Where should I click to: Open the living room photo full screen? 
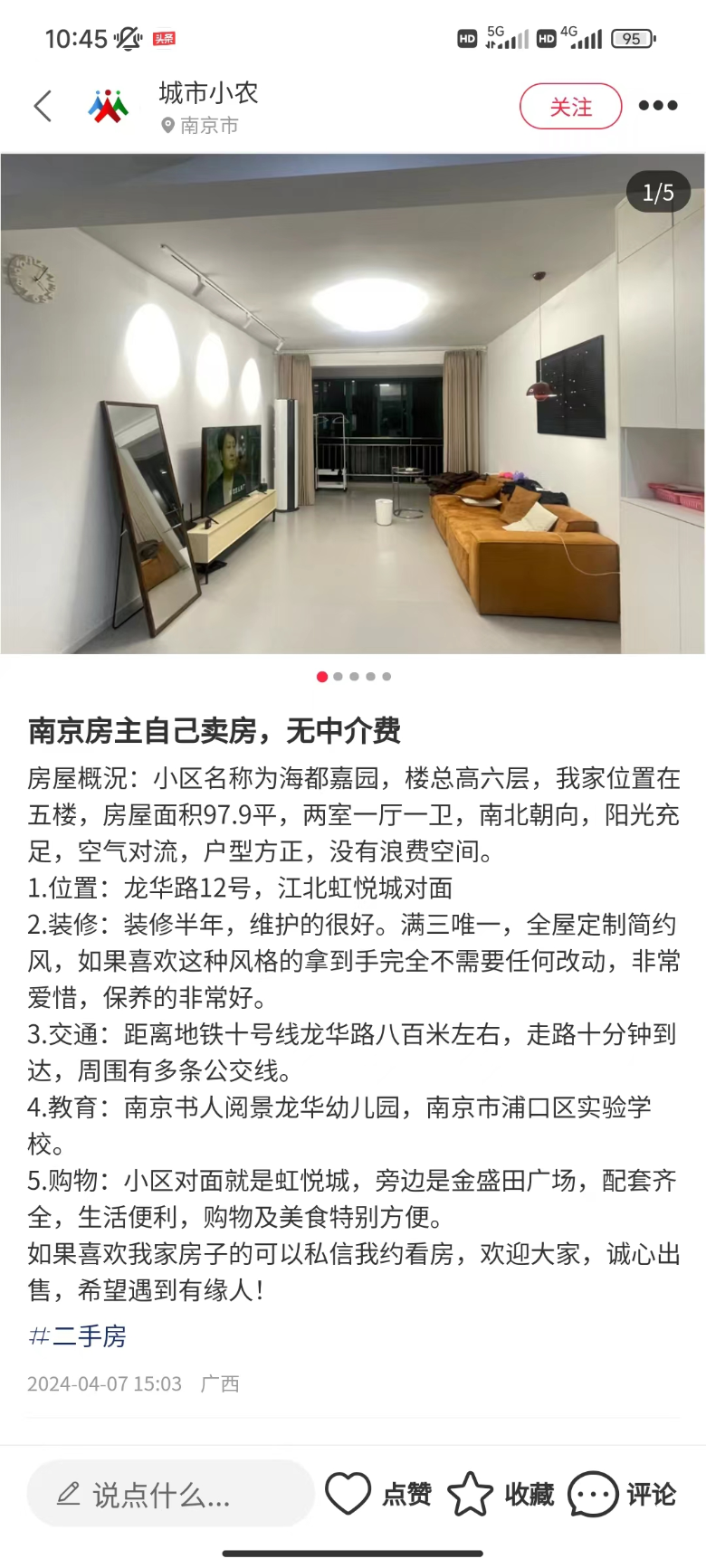coord(353,404)
